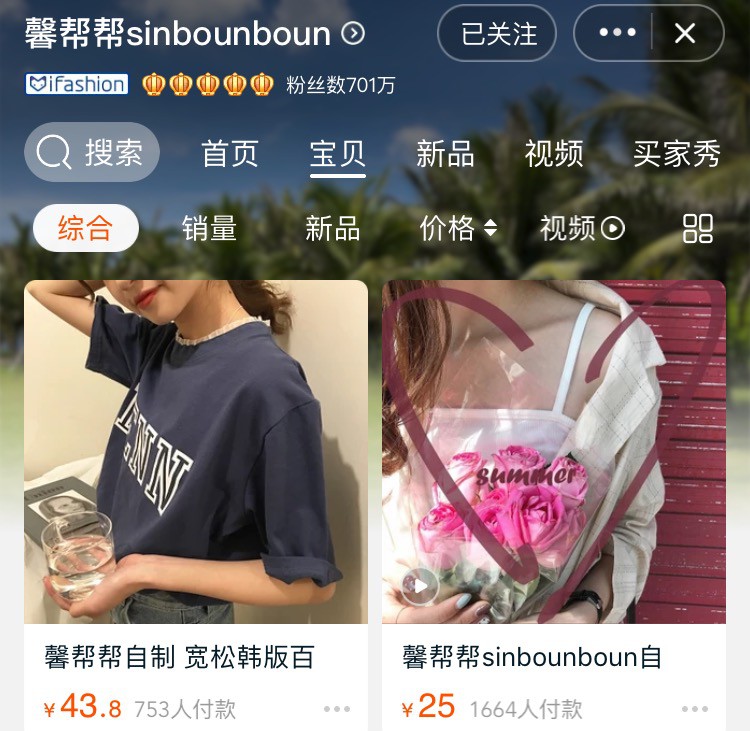750x731 pixels.
Task: Filter products with 视频 play icon
Action: (x=582, y=228)
